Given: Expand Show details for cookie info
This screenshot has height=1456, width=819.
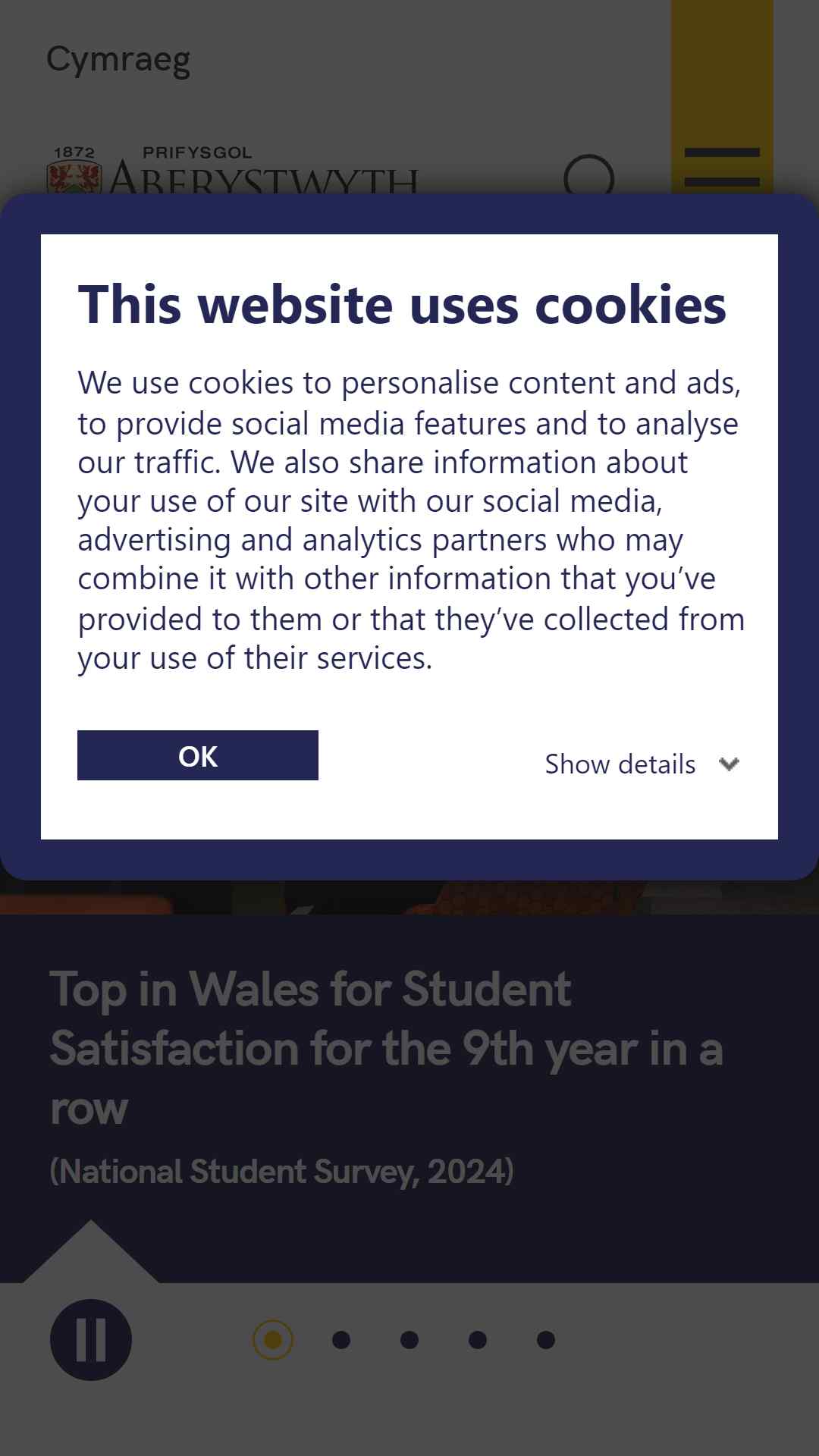Looking at the screenshot, I should pyautogui.click(x=642, y=764).
